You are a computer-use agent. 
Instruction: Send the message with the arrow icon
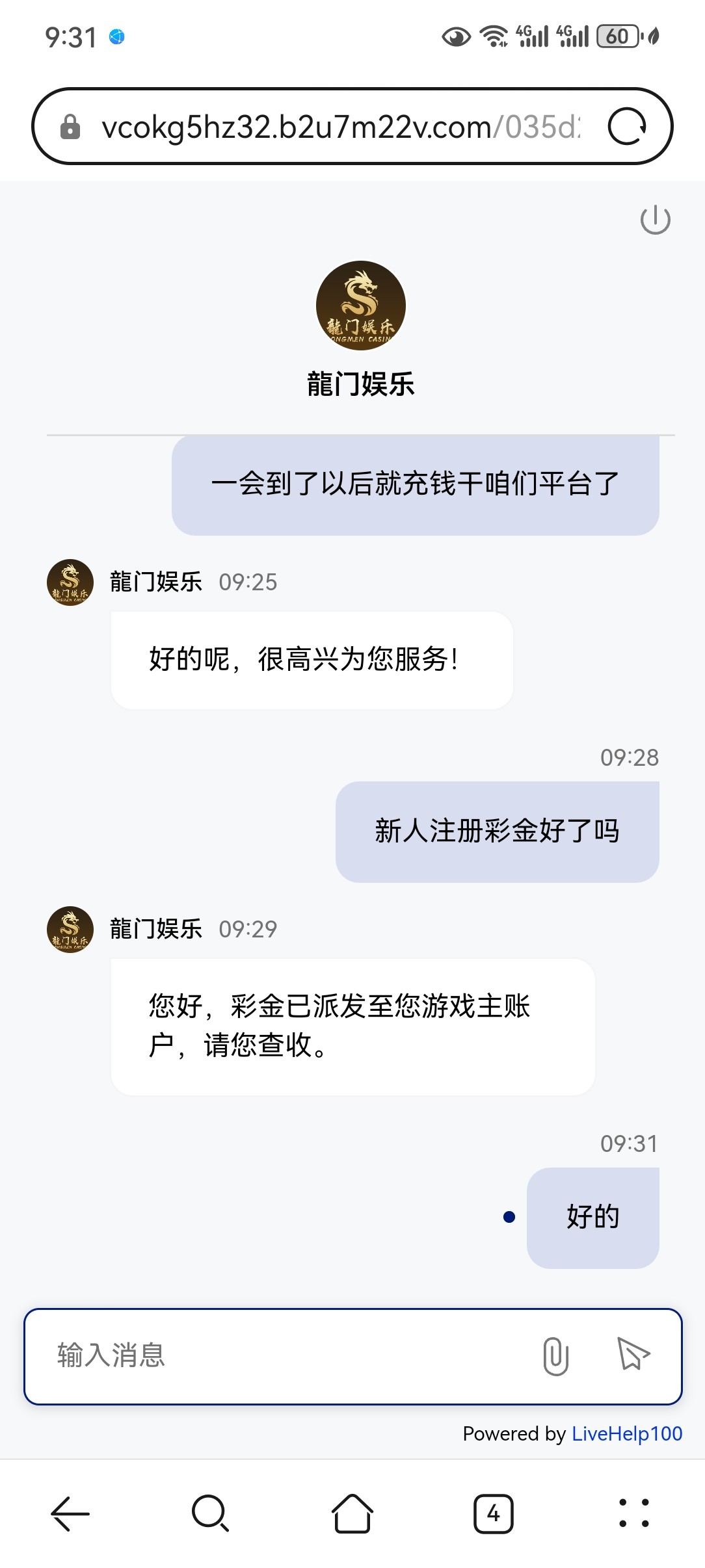click(633, 1355)
